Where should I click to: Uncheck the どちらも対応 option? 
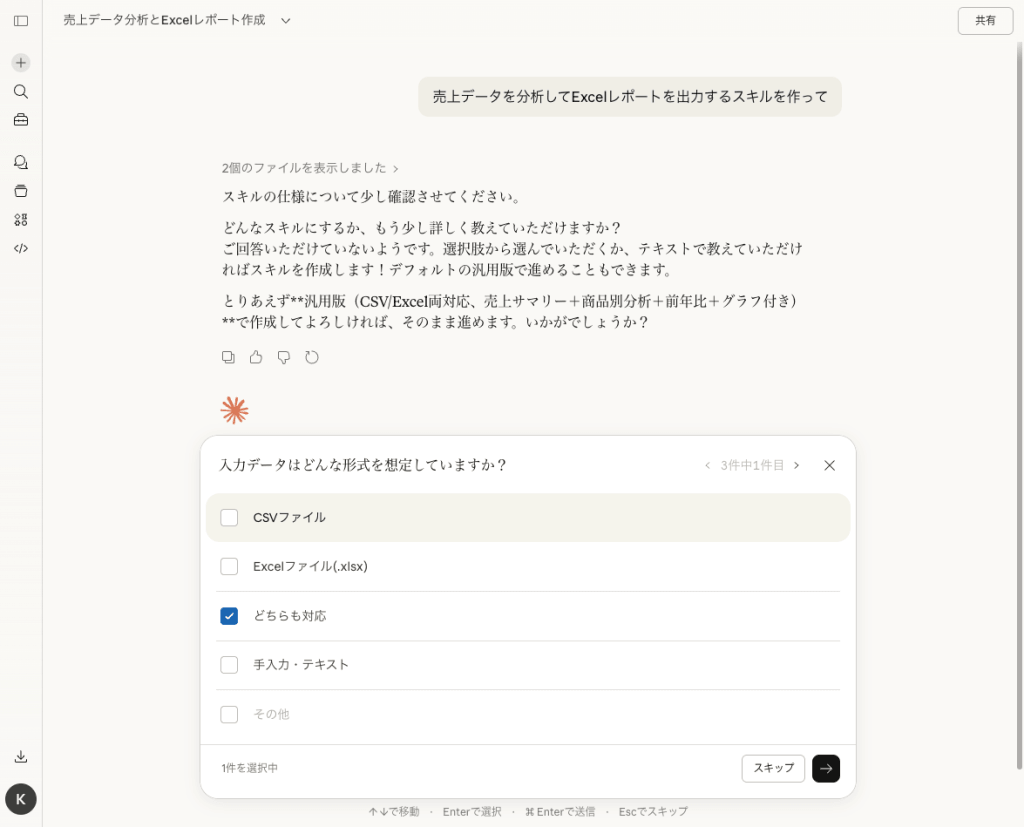coord(229,616)
